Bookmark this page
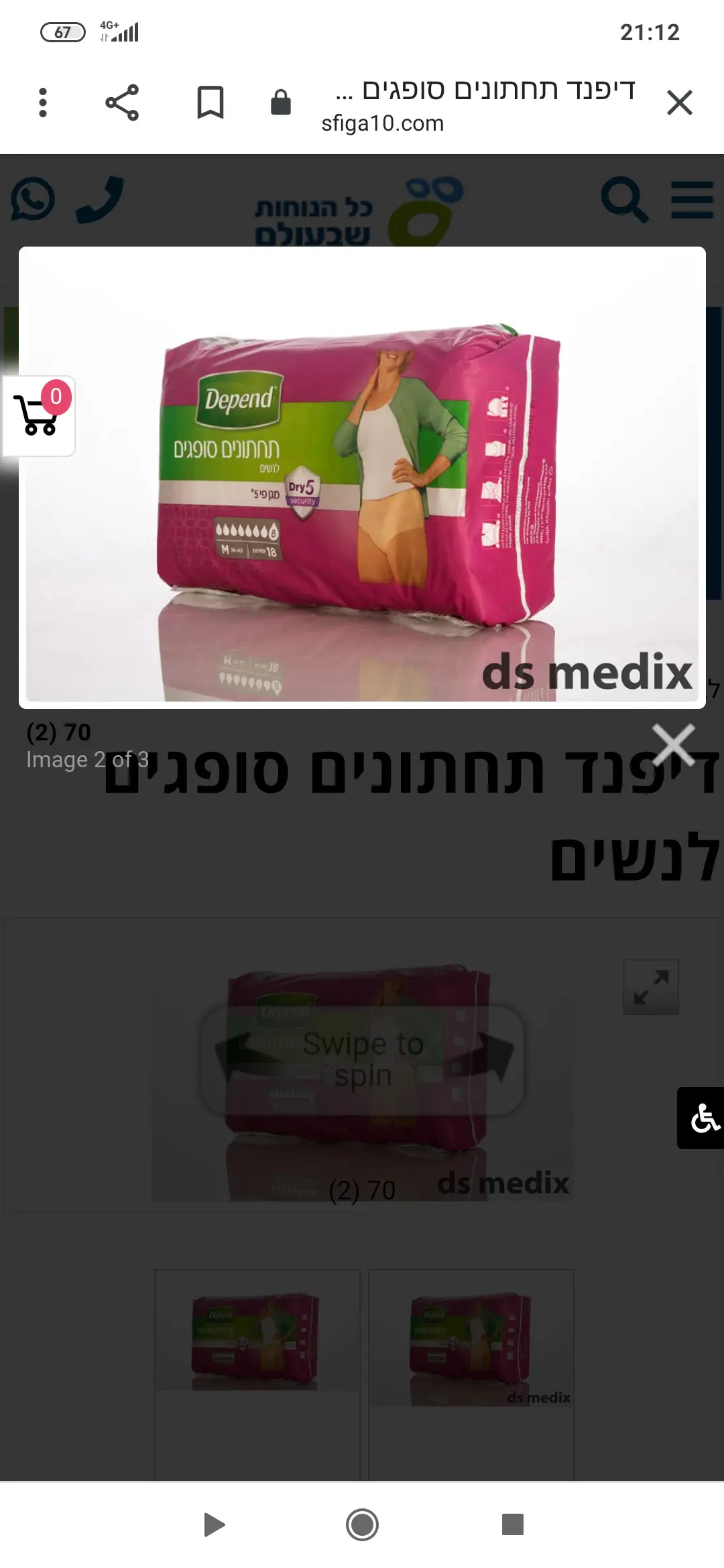 (210, 103)
